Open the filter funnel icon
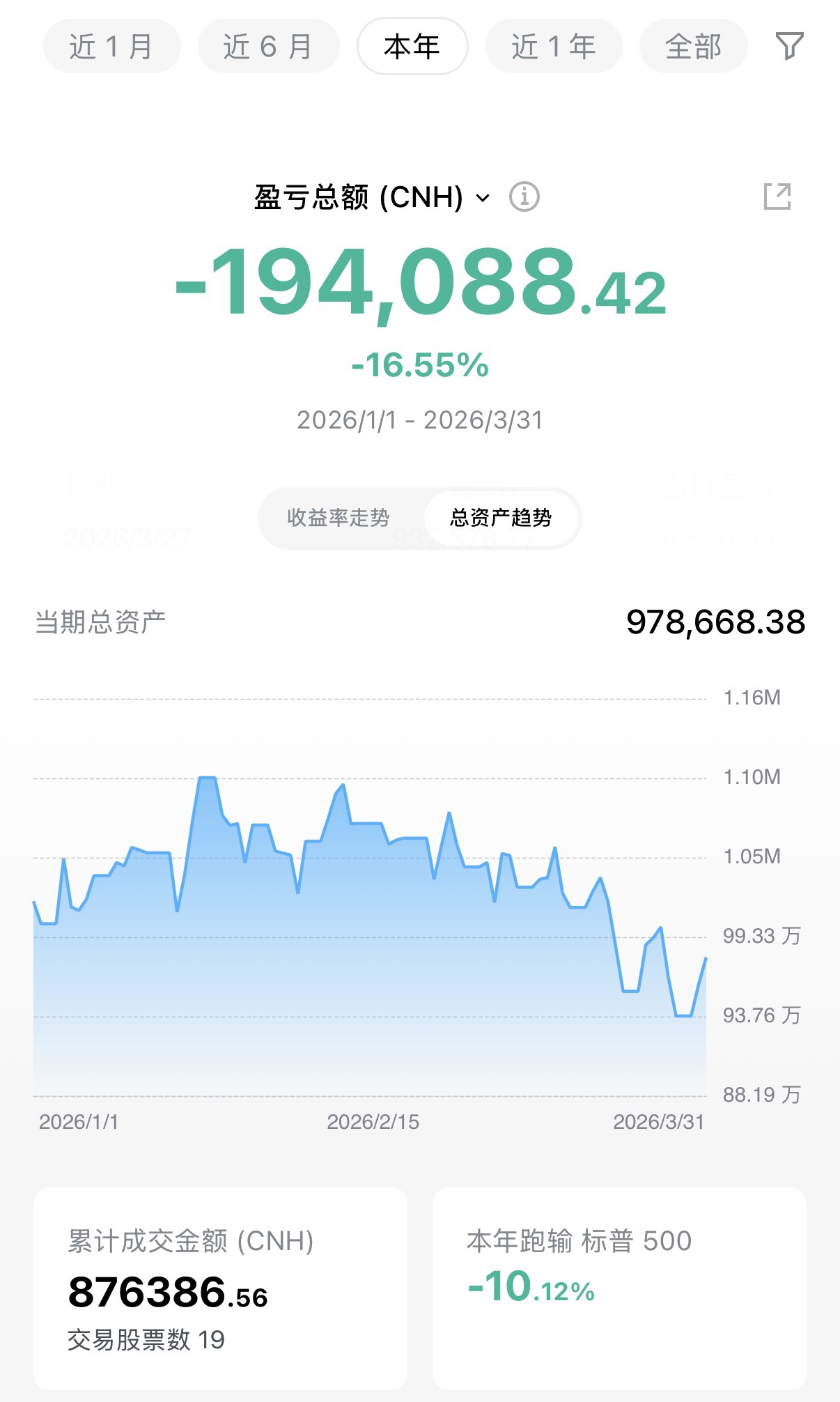The height and width of the screenshot is (1402, 840). coord(790,46)
